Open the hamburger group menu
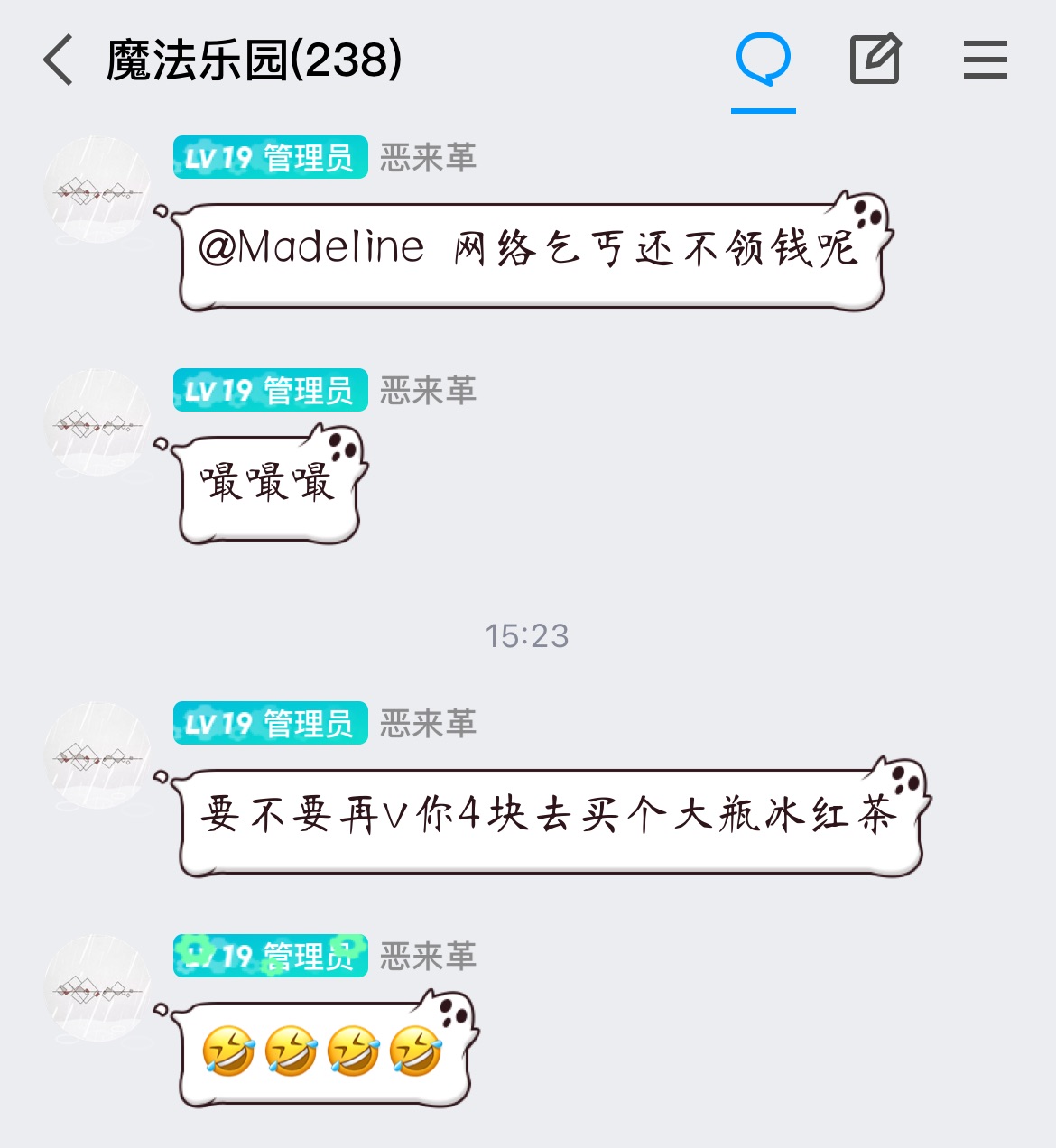This screenshot has height=1148, width=1056. pos(985,60)
